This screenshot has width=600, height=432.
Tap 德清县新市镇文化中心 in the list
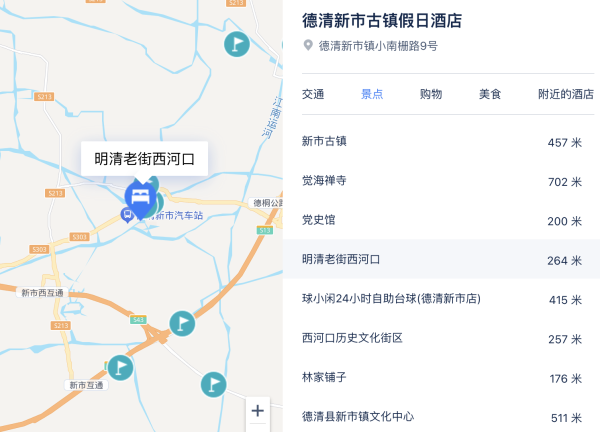[x=442, y=416]
